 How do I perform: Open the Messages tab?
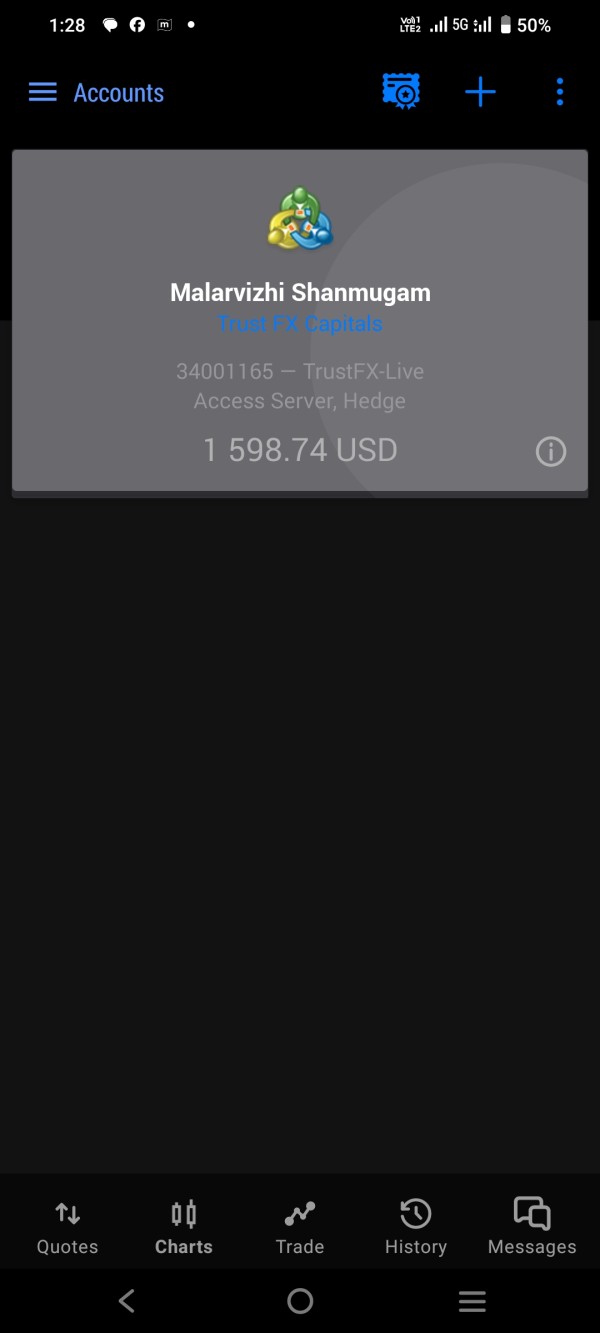pos(532,1227)
